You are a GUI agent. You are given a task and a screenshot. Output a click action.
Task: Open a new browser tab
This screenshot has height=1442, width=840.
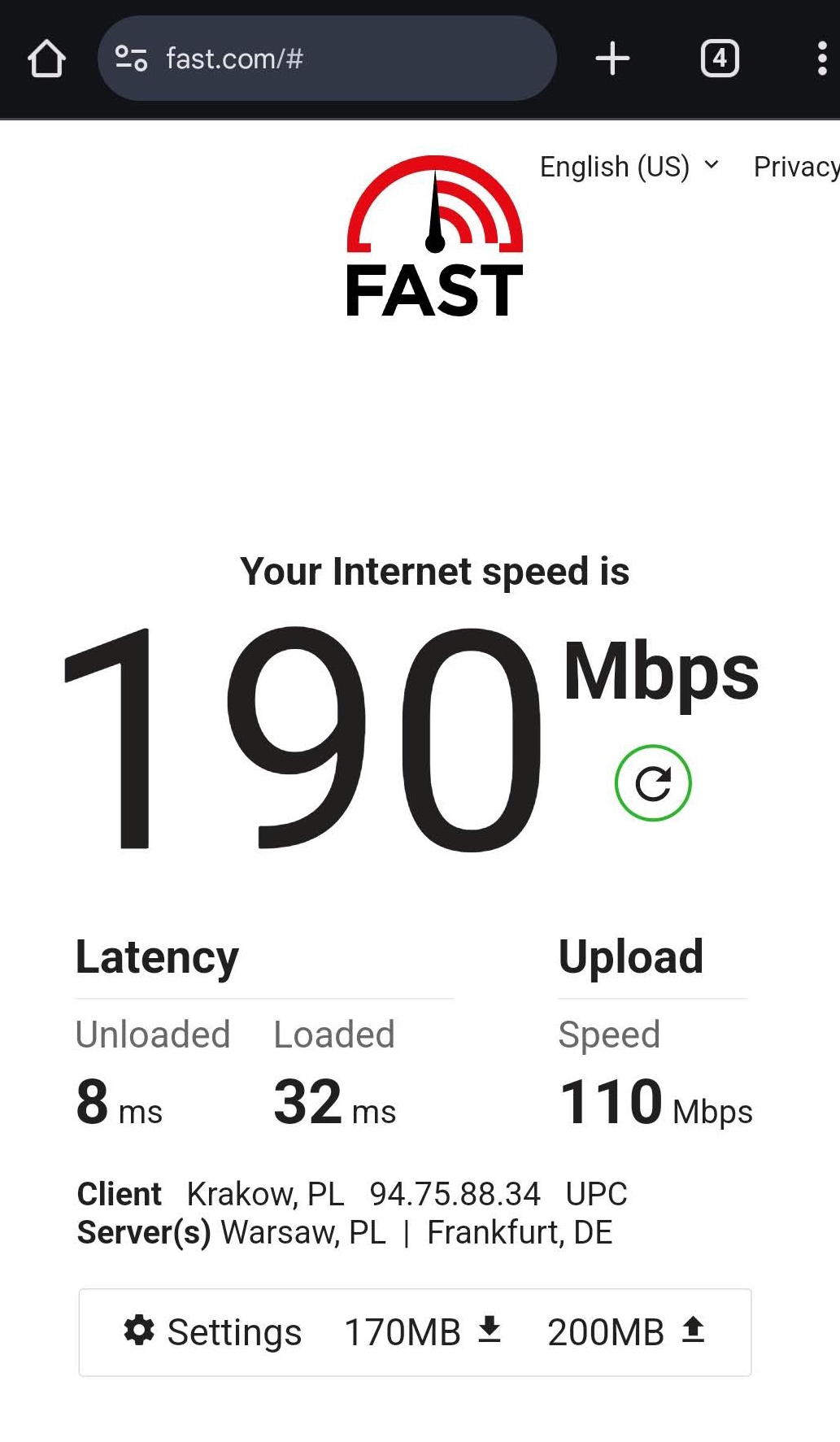pos(612,59)
